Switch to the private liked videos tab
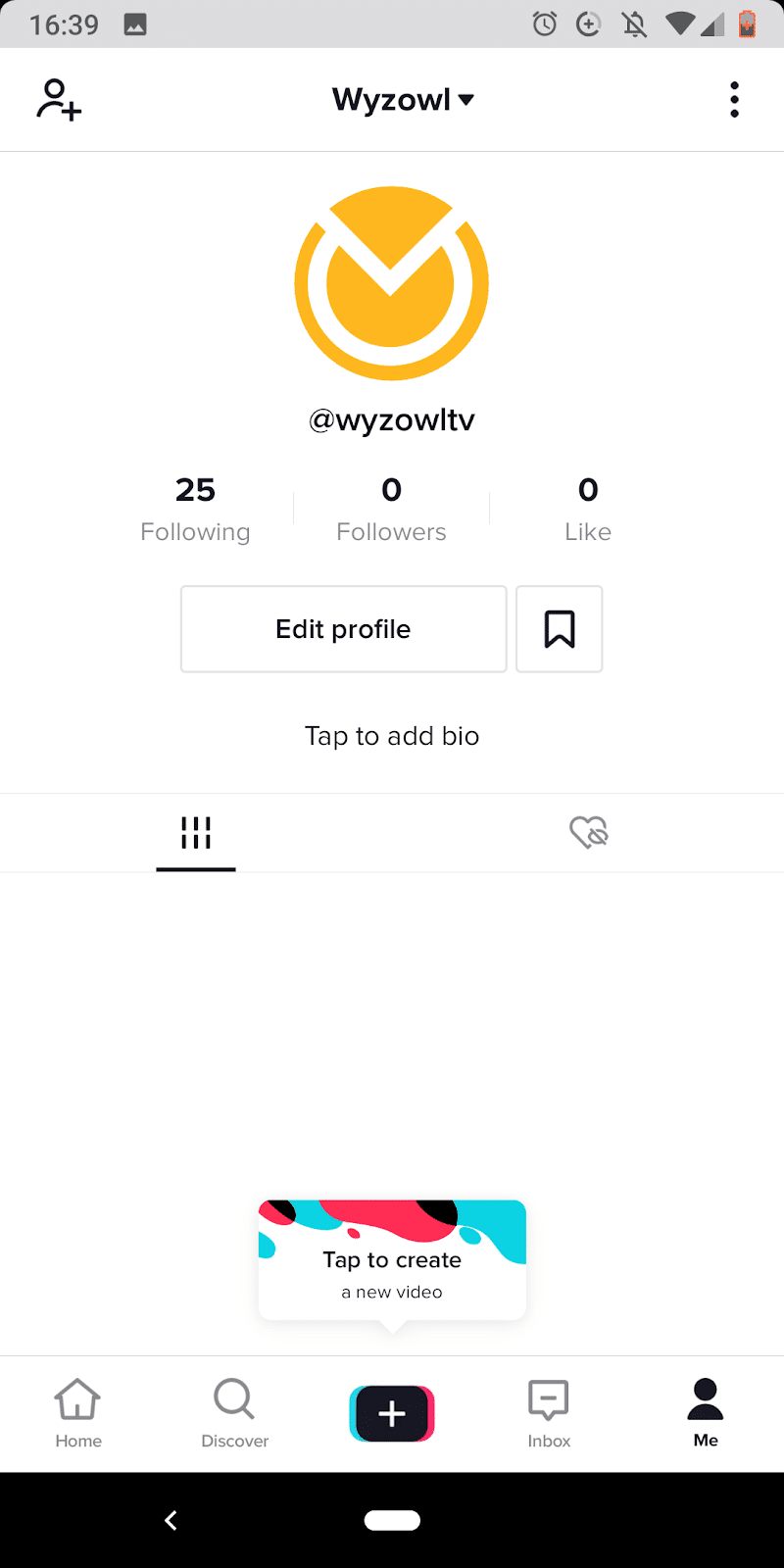 tap(589, 833)
